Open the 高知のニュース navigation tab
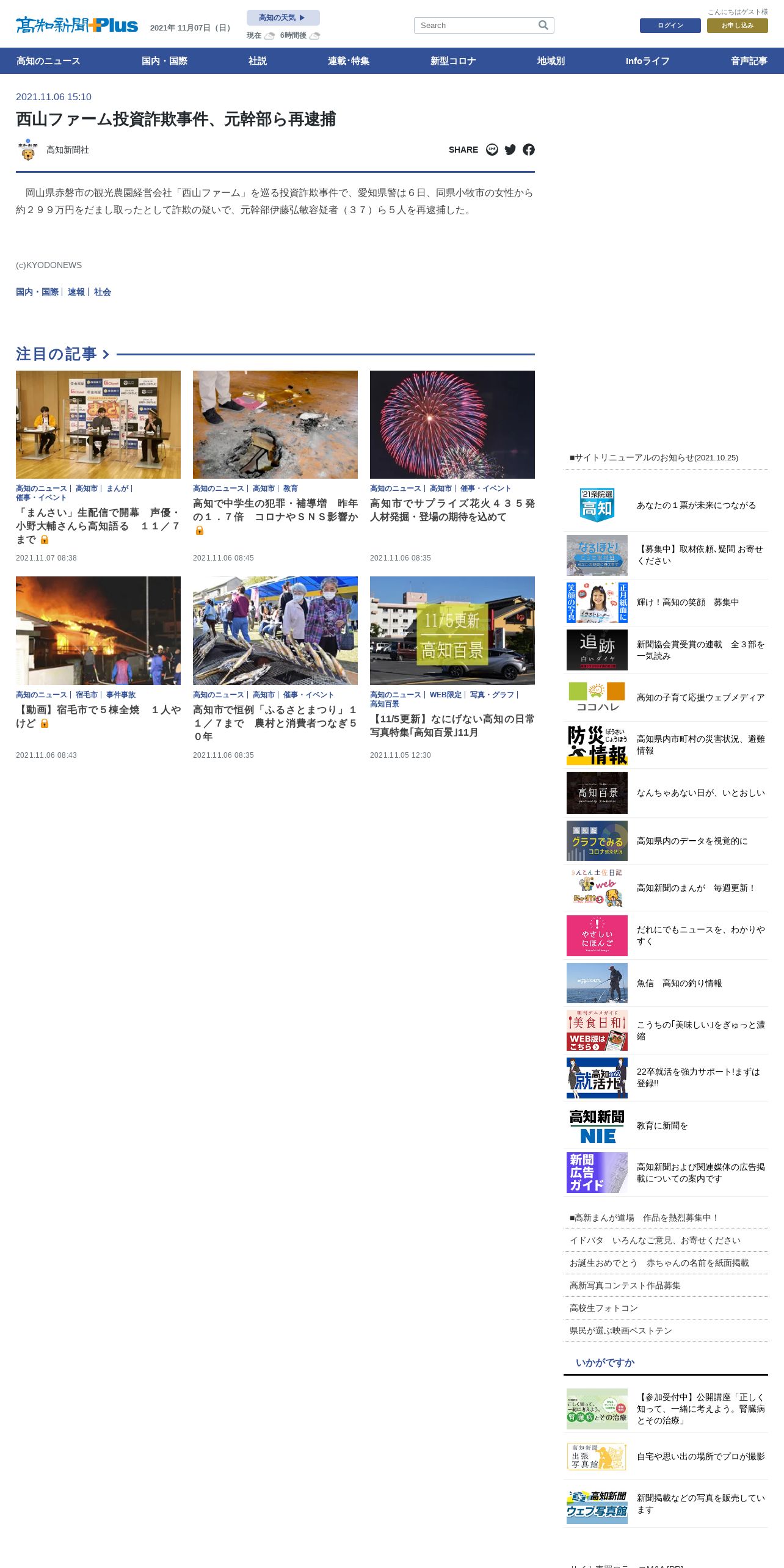Image resolution: width=784 pixels, height=1568 pixels. 48,61
